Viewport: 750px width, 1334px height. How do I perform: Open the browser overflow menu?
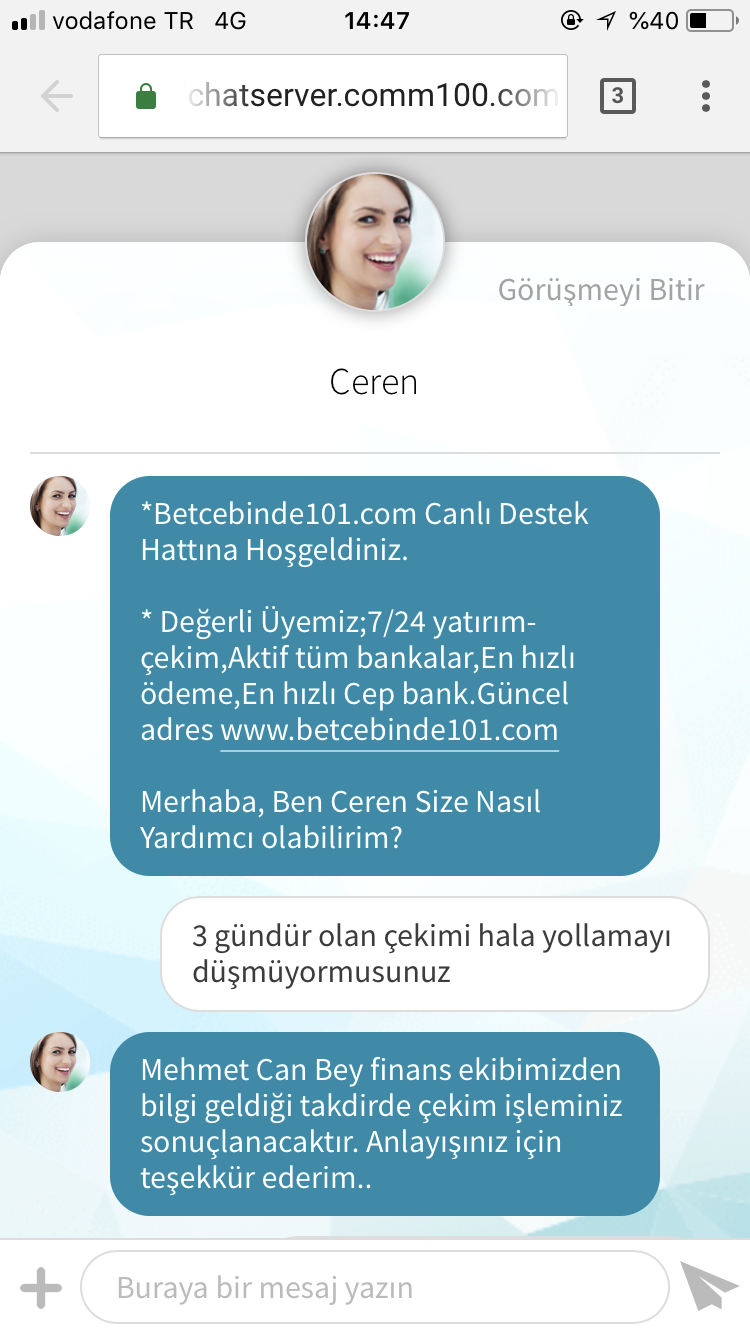point(706,96)
